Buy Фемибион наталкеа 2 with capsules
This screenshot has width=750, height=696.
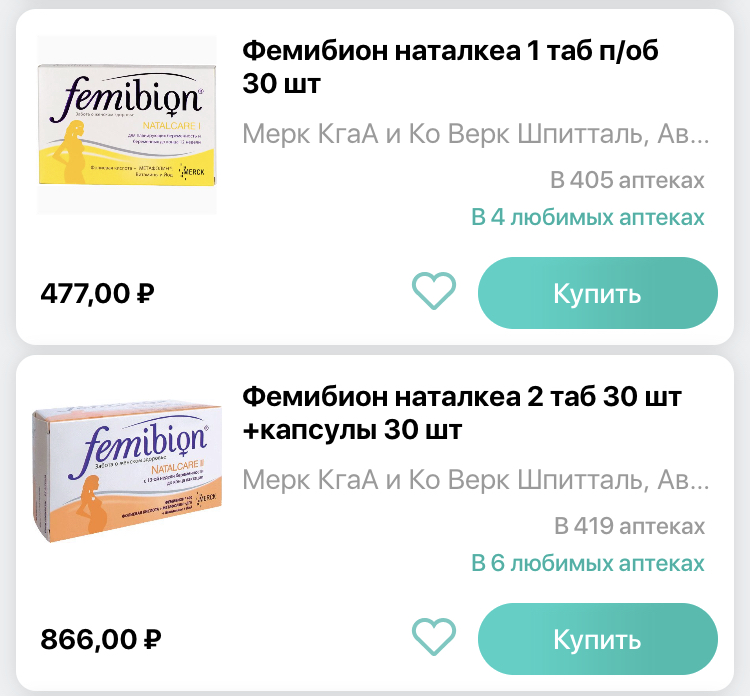tap(597, 638)
